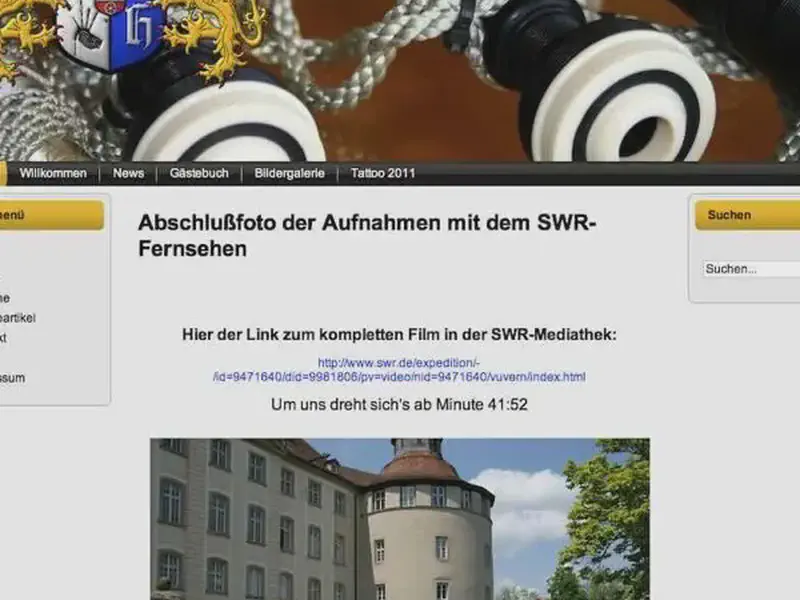Switch to the Bildergalerie page
The height and width of the screenshot is (600, 800).
tap(289, 174)
